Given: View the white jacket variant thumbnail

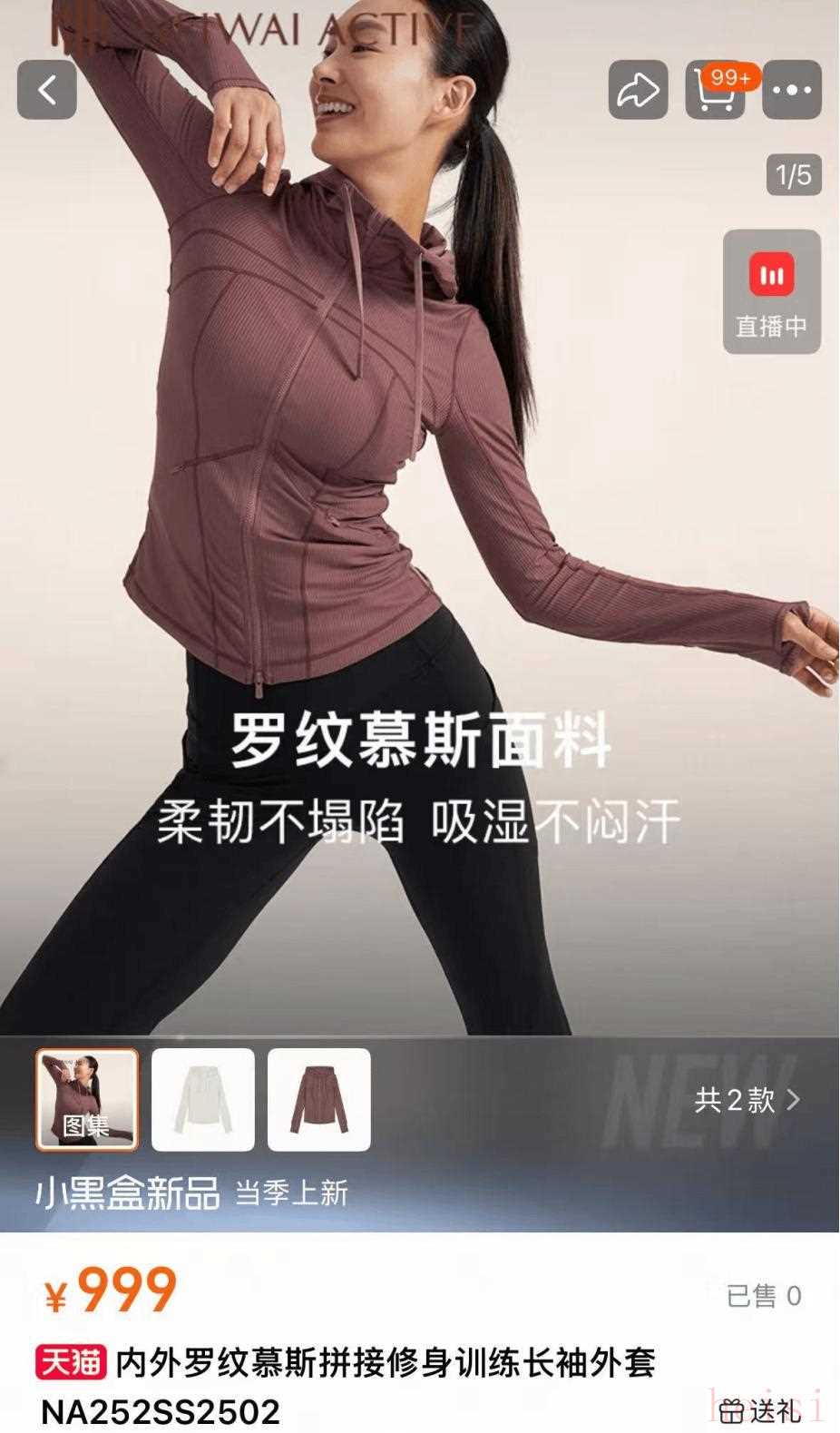Looking at the screenshot, I should pyautogui.click(x=203, y=1100).
